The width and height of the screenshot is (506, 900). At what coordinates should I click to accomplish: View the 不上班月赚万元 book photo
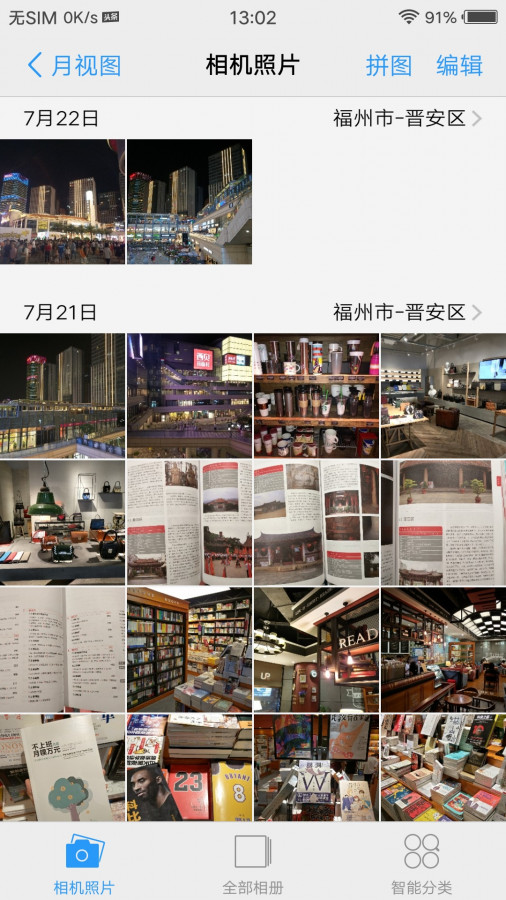(x=62, y=767)
